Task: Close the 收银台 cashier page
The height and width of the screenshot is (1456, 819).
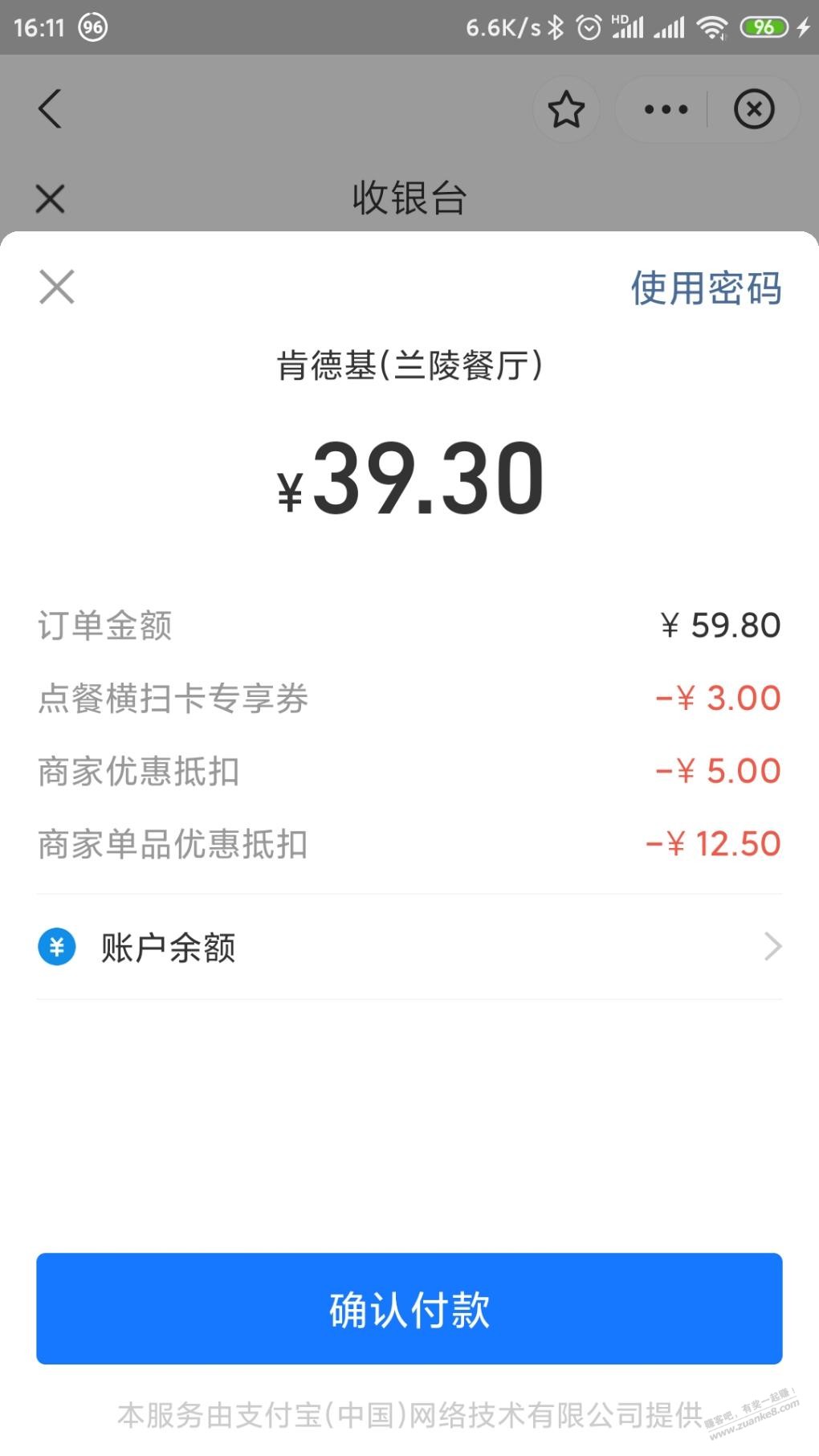Action: [50, 199]
